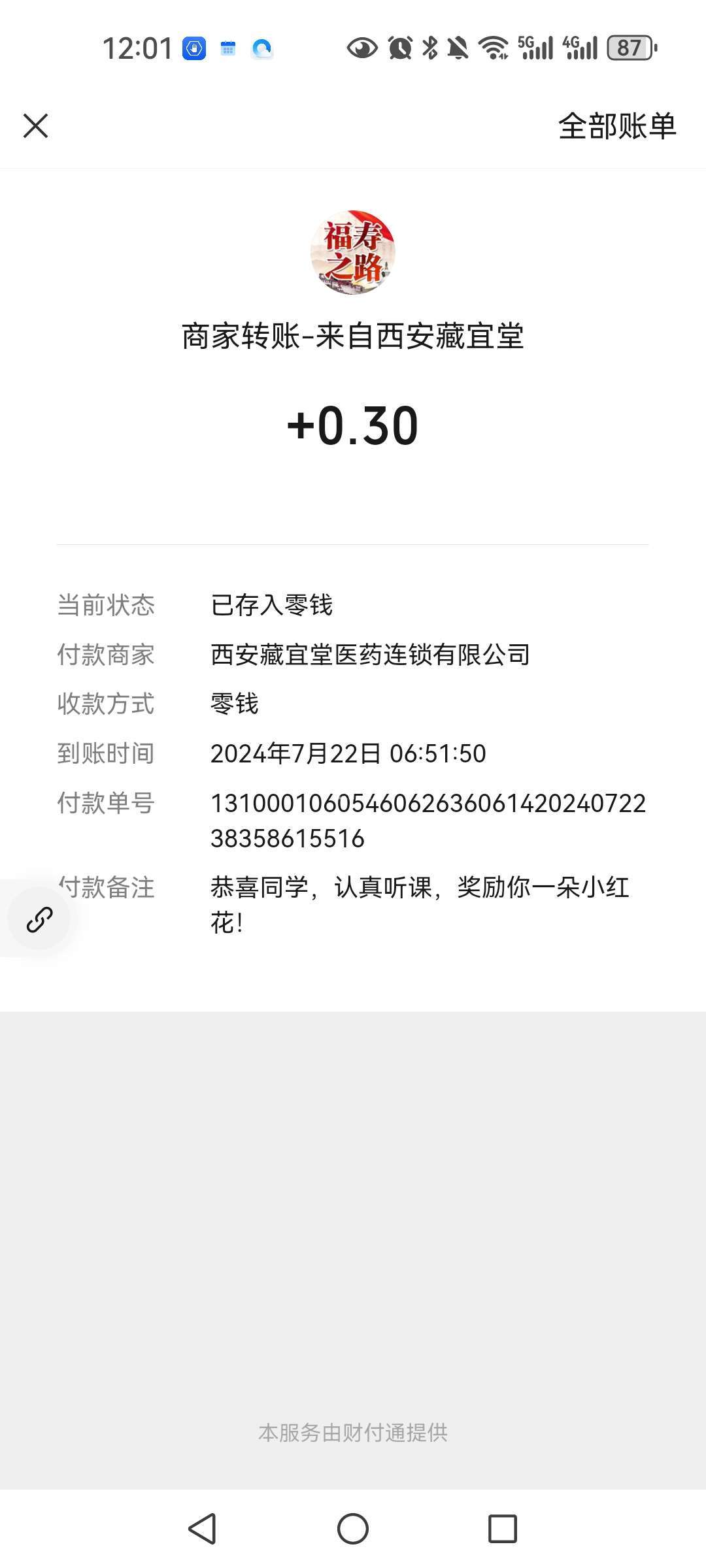Go back with system back button
The image size is (706, 1568).
[203, 1529]
